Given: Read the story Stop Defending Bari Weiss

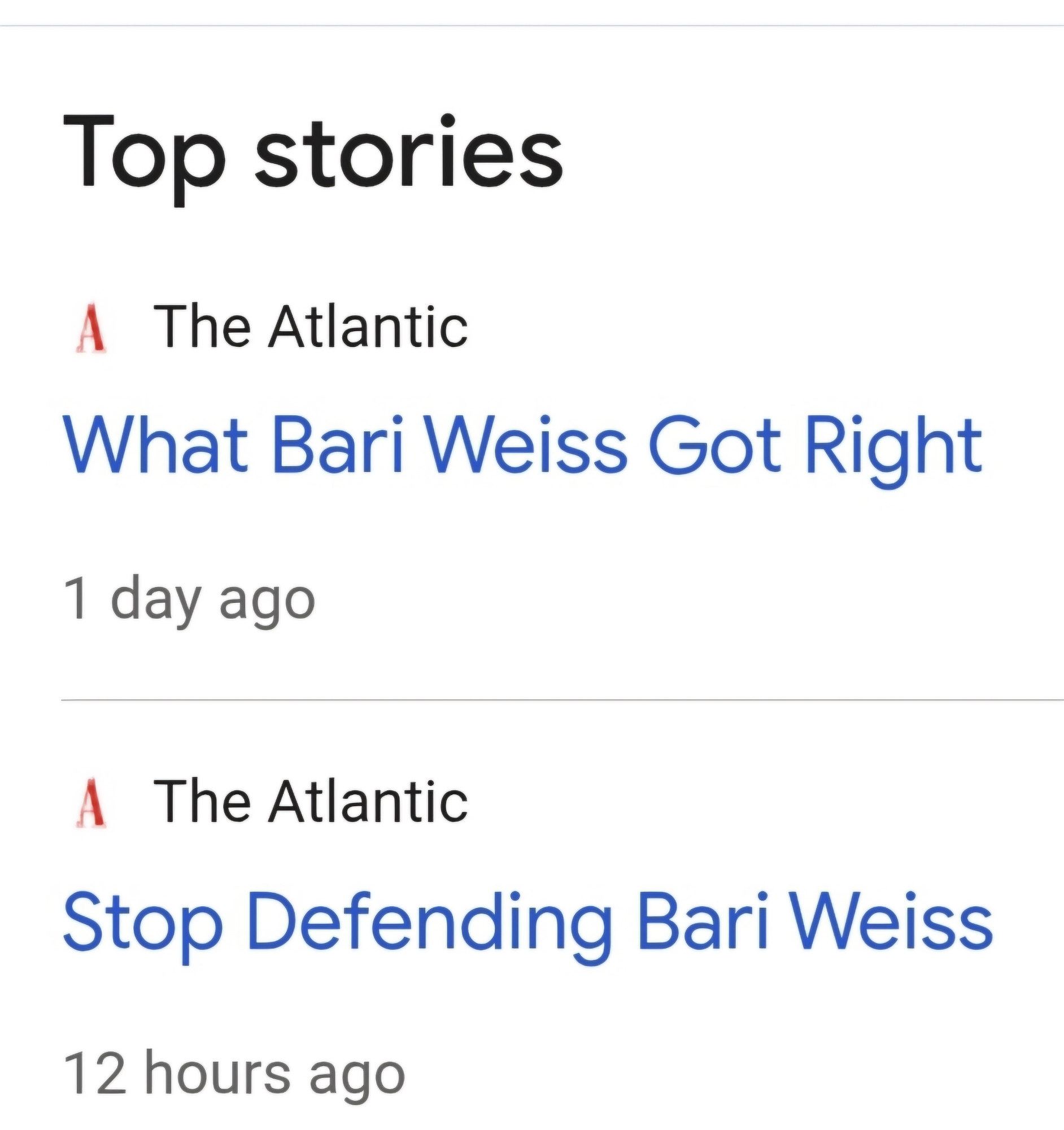Looking at the screenshot, I should click(x=527, y=922).
